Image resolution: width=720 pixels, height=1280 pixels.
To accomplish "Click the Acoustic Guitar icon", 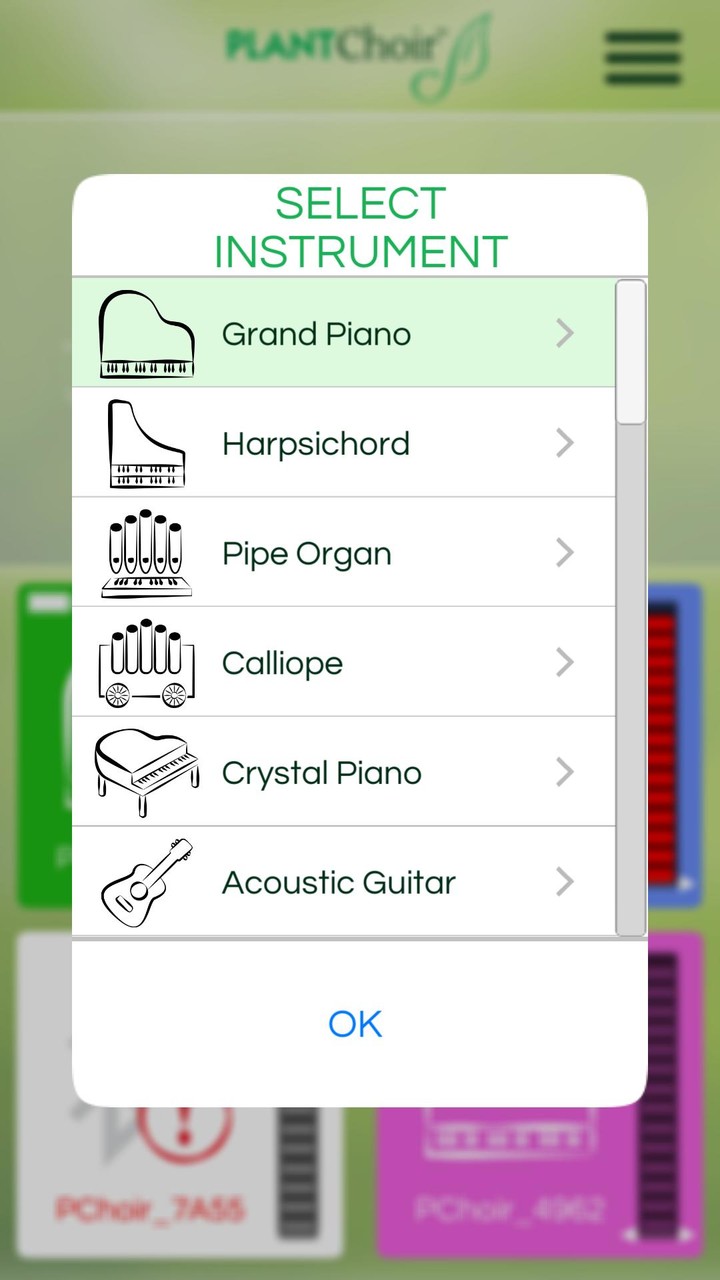I will click(146, 881).
